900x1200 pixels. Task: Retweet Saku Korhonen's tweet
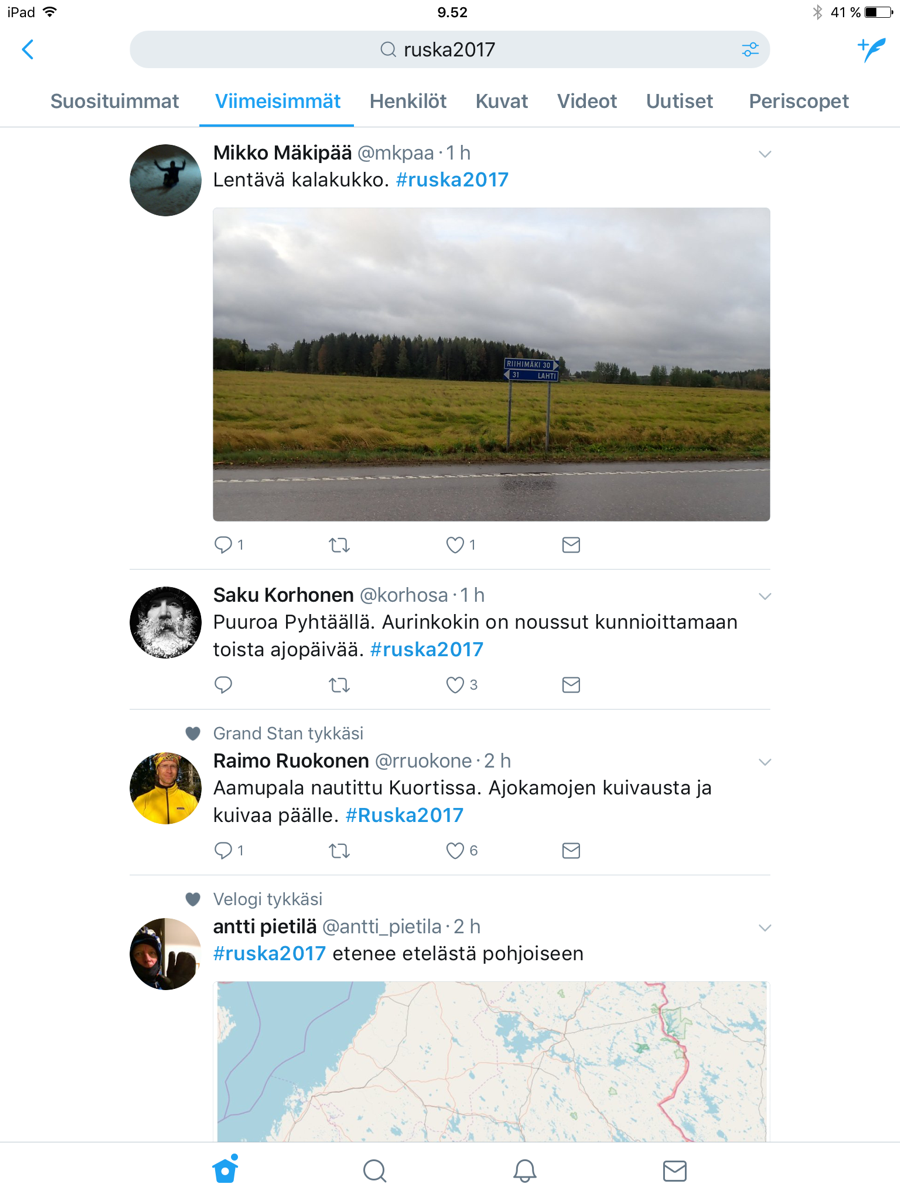pos(339,685)
